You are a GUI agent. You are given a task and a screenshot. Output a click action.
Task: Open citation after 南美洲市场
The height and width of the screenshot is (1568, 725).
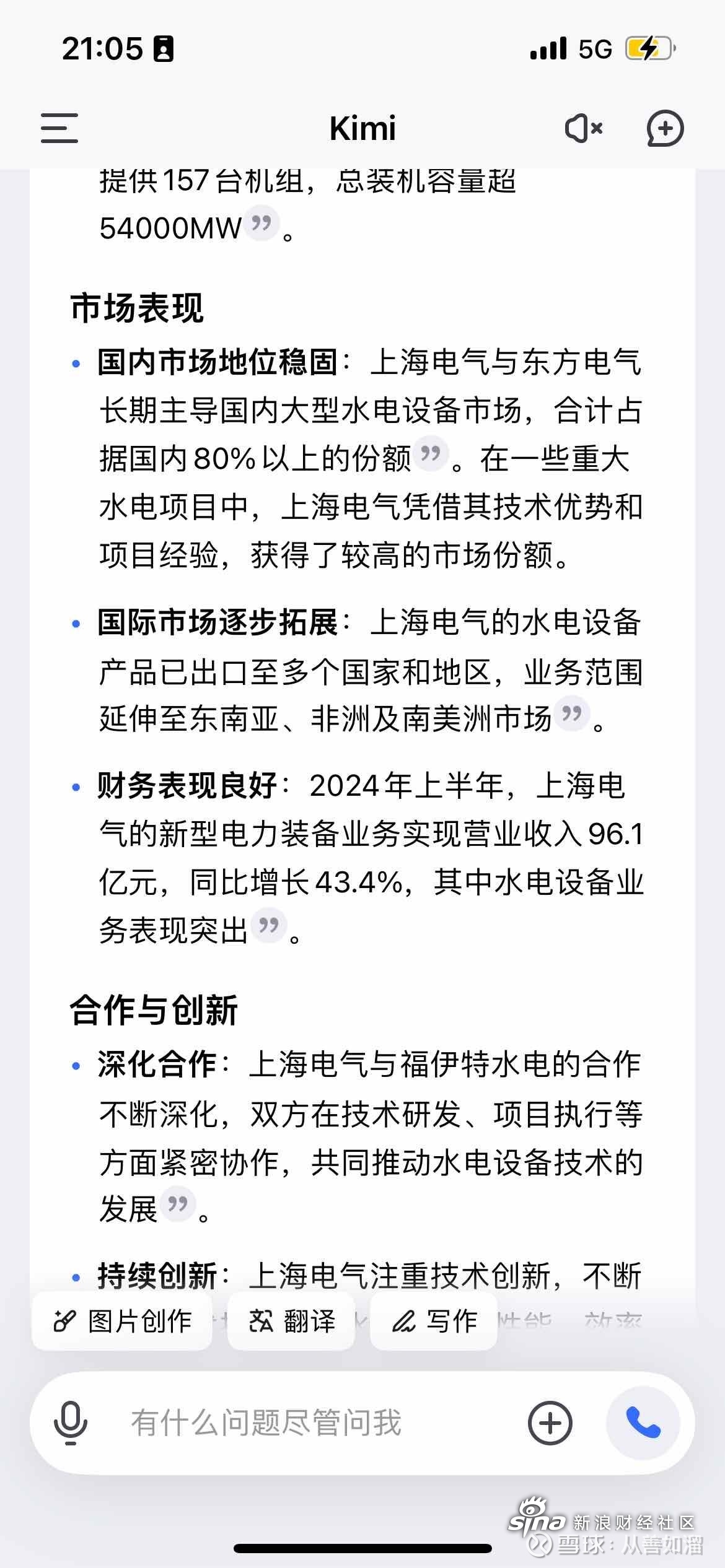coord(571,714)
